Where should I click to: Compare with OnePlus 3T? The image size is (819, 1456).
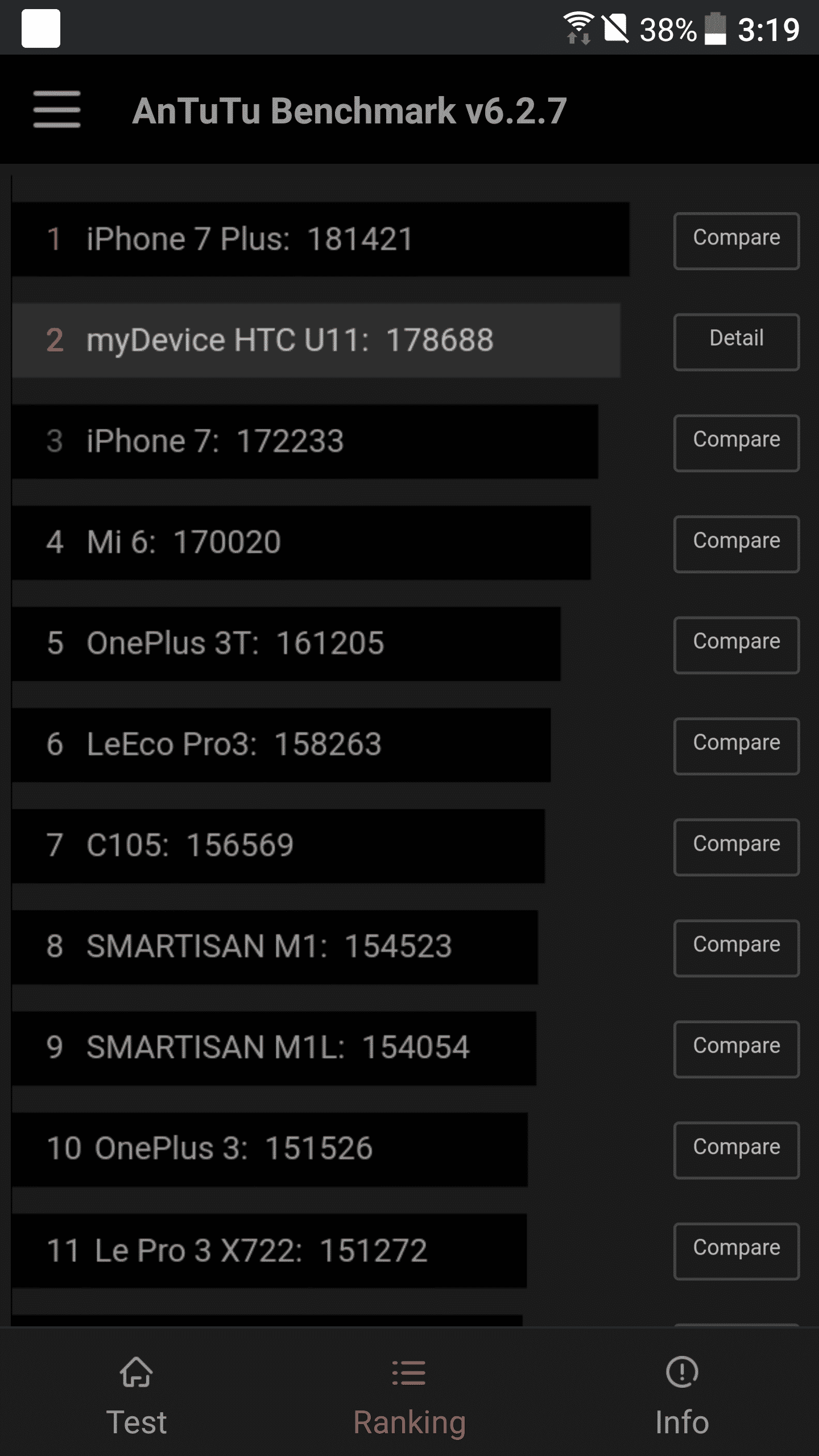tap(736, 644)
